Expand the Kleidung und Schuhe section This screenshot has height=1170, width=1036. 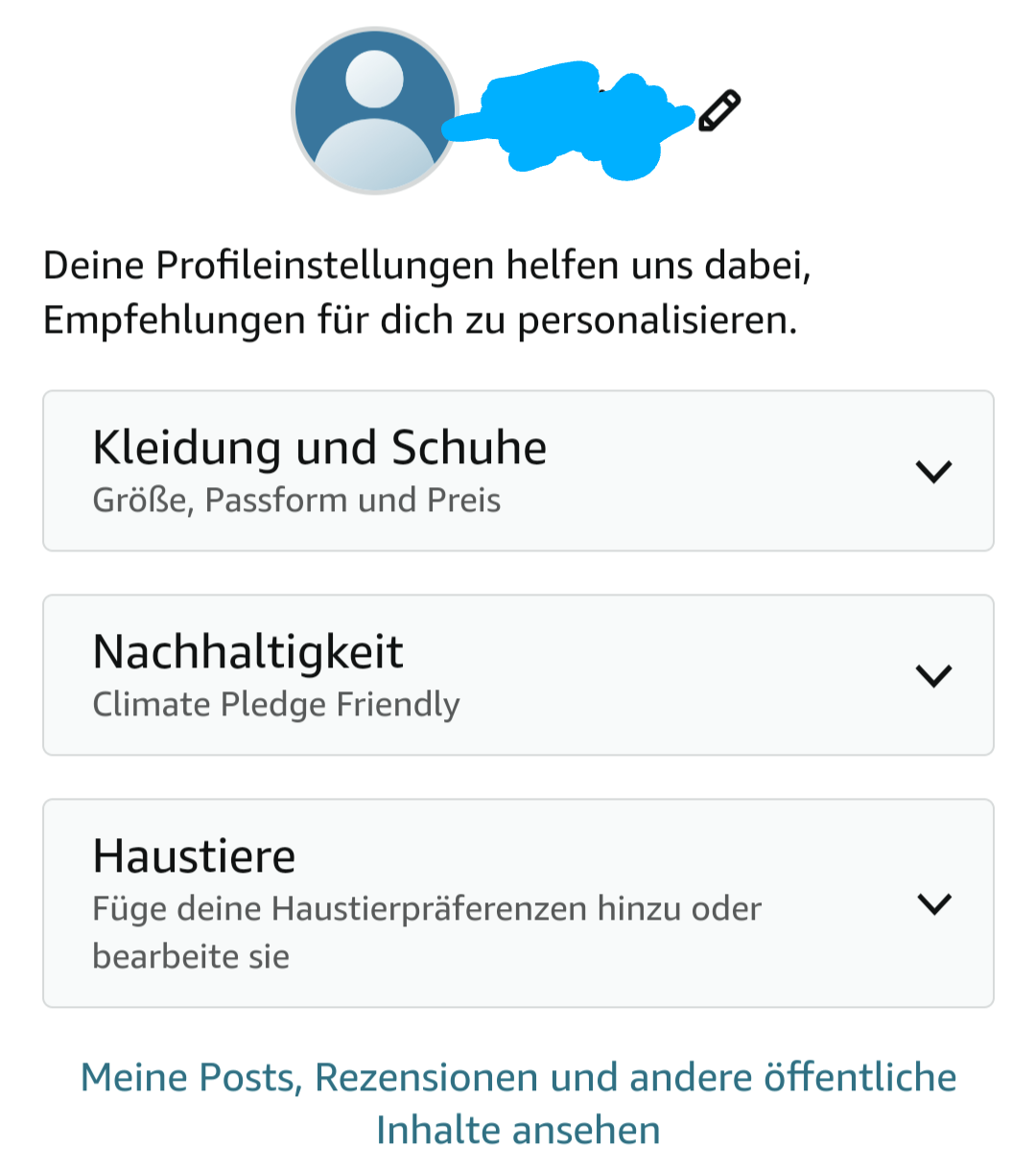518,471
